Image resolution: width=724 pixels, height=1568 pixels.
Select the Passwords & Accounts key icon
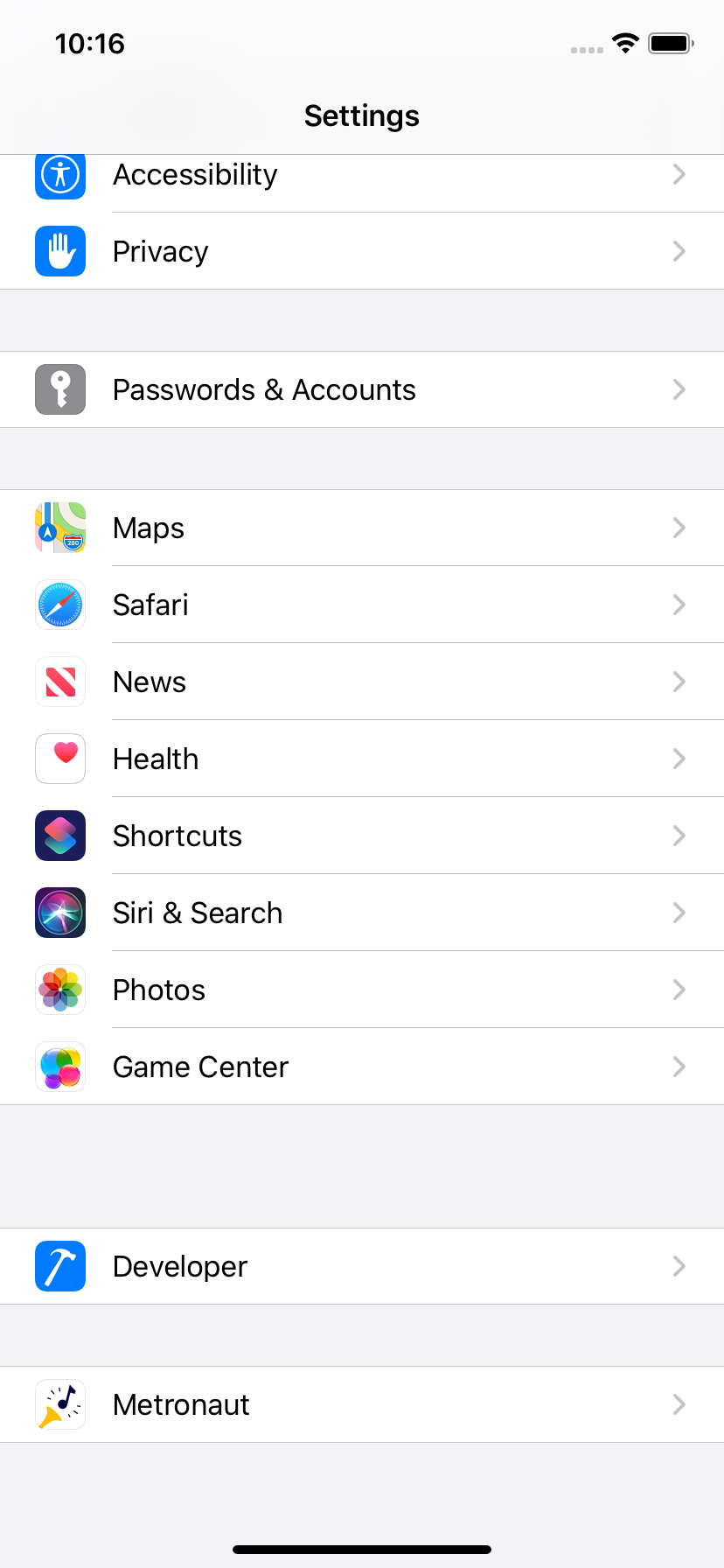click(59, 389)
